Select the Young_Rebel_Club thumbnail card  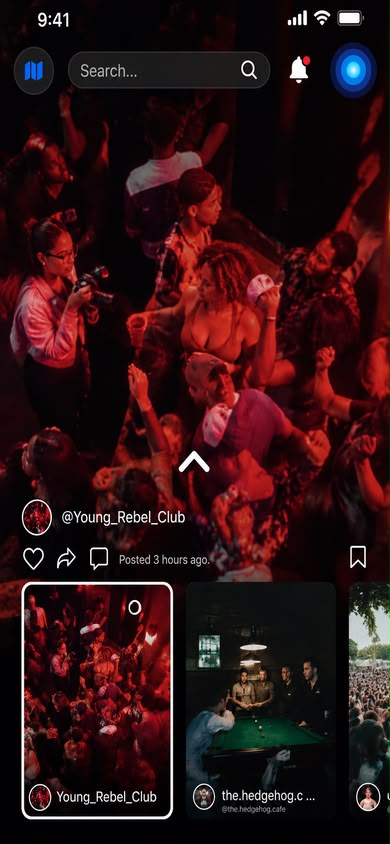[x=97, y=700]
